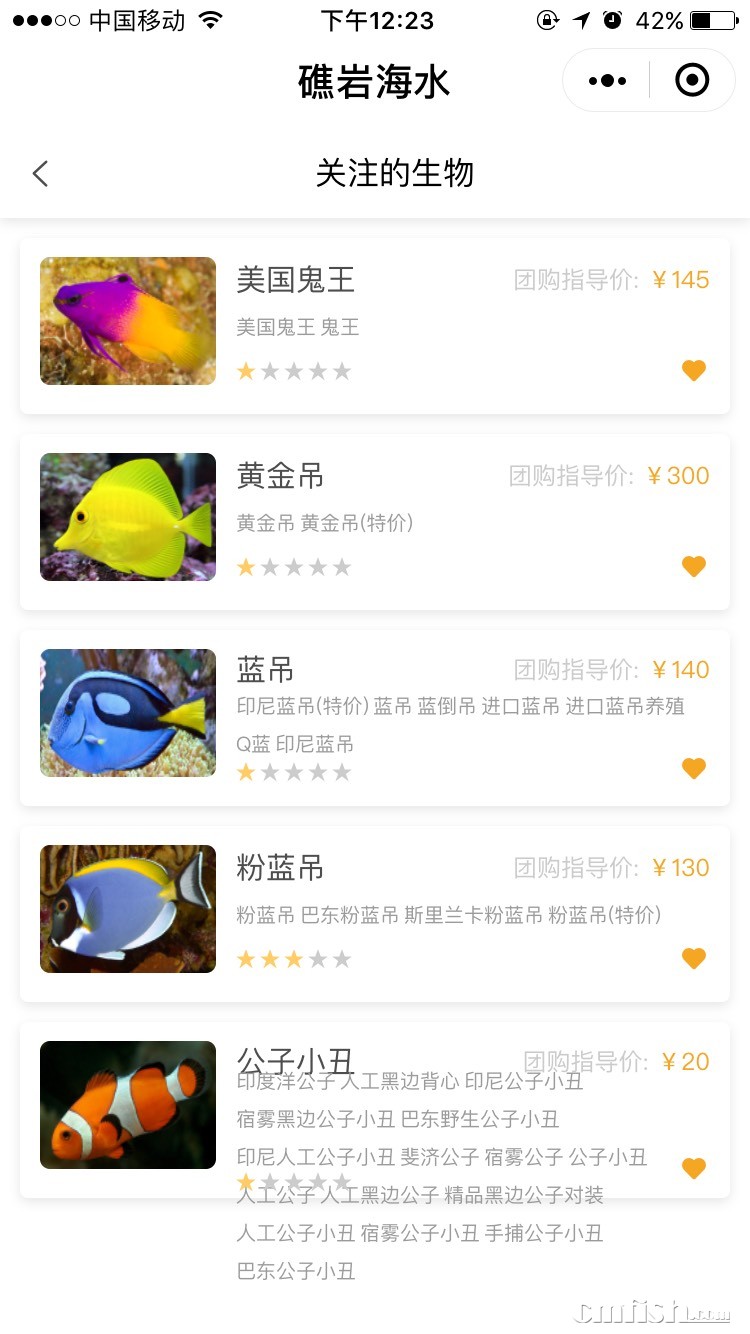The height and width of the screenshot is (1334, 750).
Task: Select the 粉蓝吊 card
Action: click(374, 912)
